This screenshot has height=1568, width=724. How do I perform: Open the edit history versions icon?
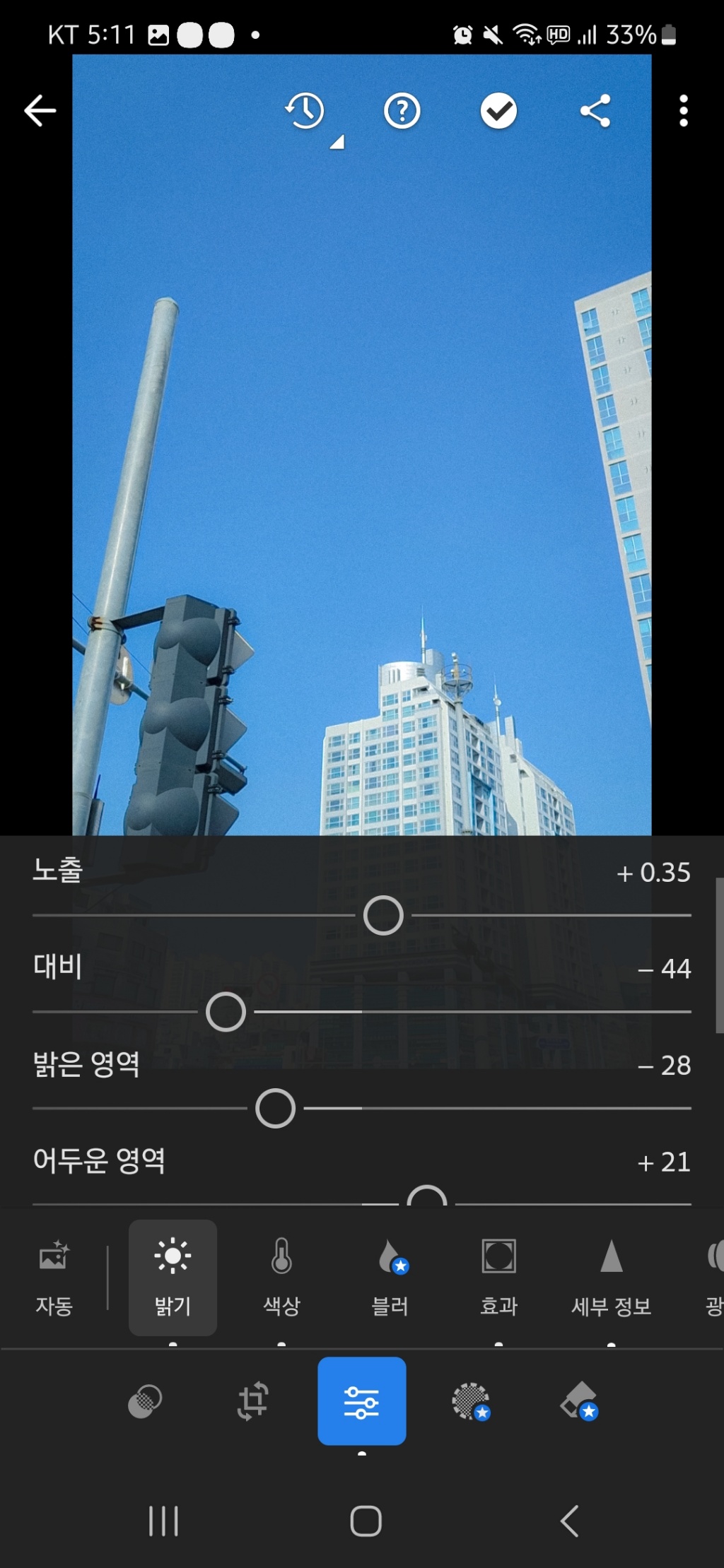(x=305, y=111)
